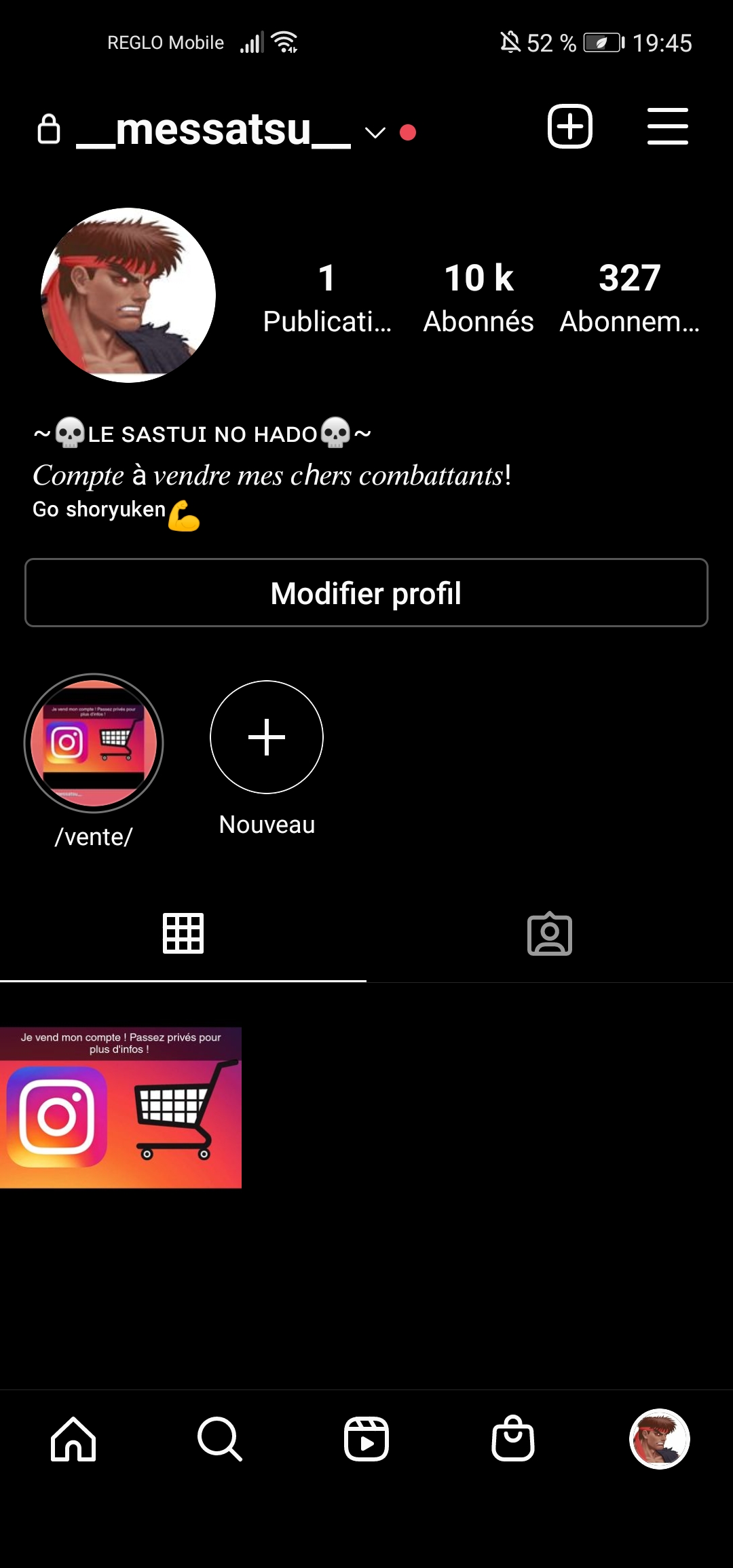Open the Search tab

219,1439
